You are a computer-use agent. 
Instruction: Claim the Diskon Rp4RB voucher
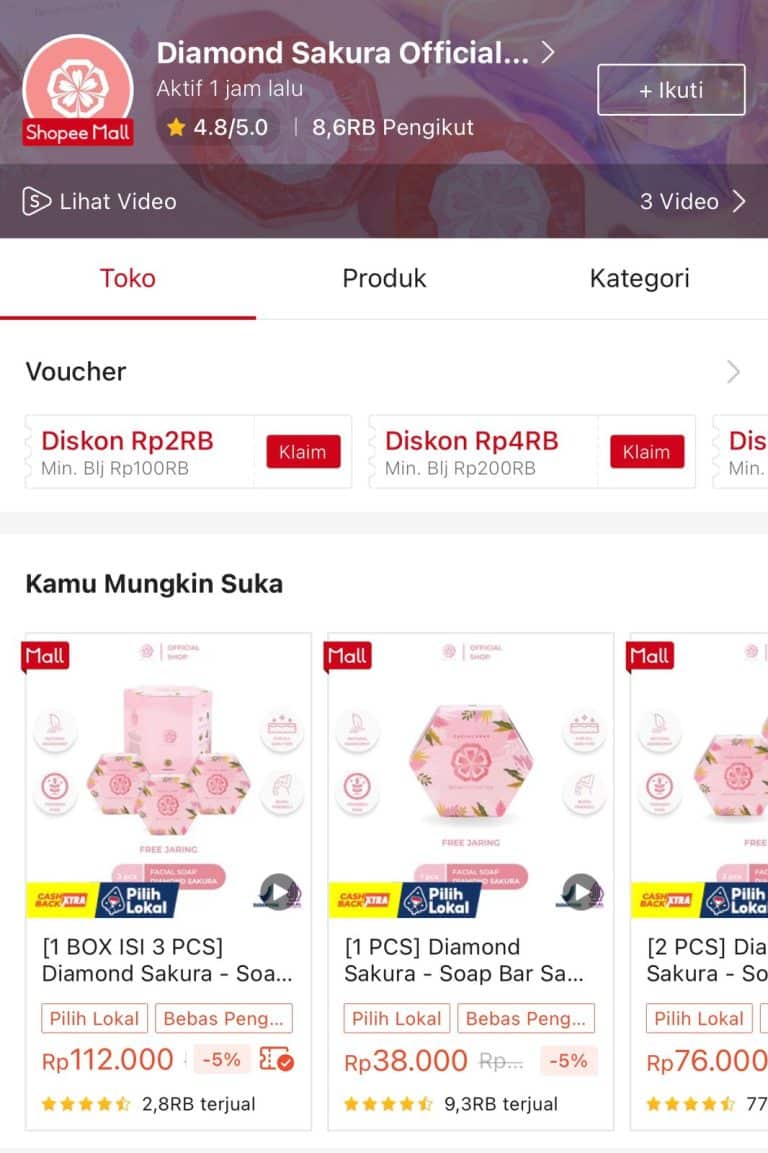coord(646,452)
